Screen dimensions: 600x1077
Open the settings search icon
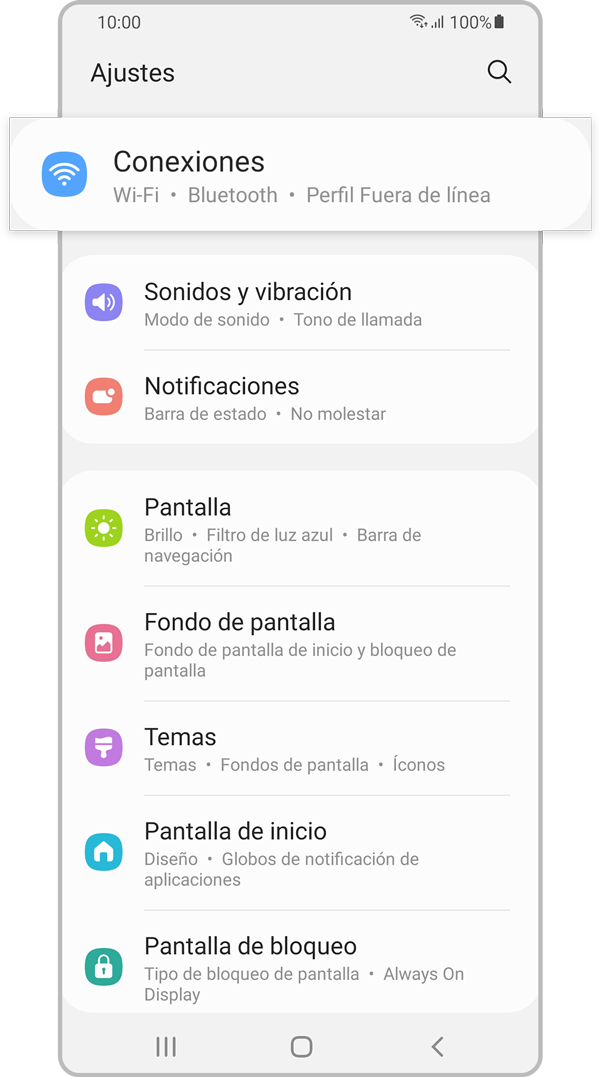(498, 72)
